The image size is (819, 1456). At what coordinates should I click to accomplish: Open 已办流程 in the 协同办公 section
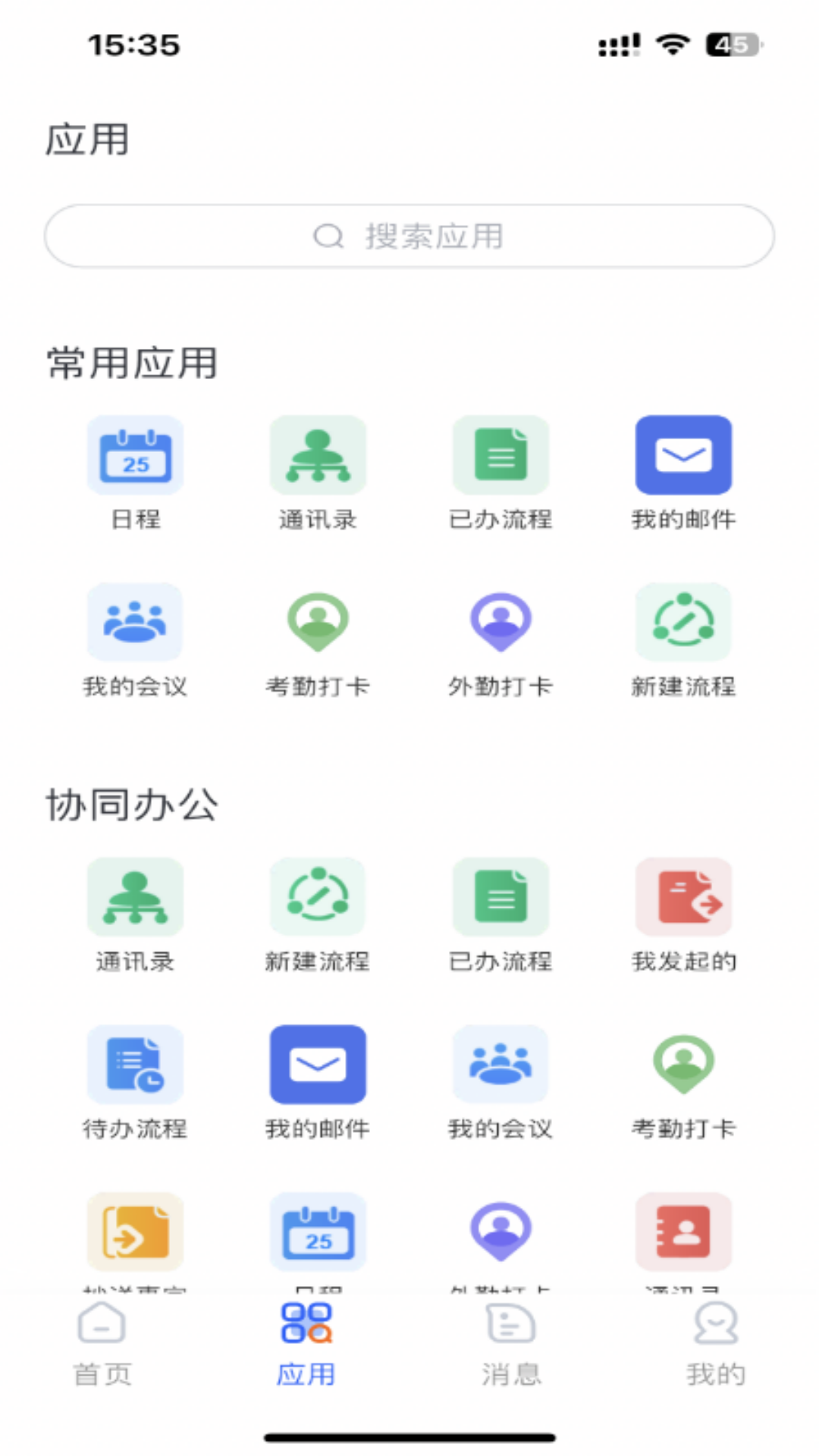[500, 897]
